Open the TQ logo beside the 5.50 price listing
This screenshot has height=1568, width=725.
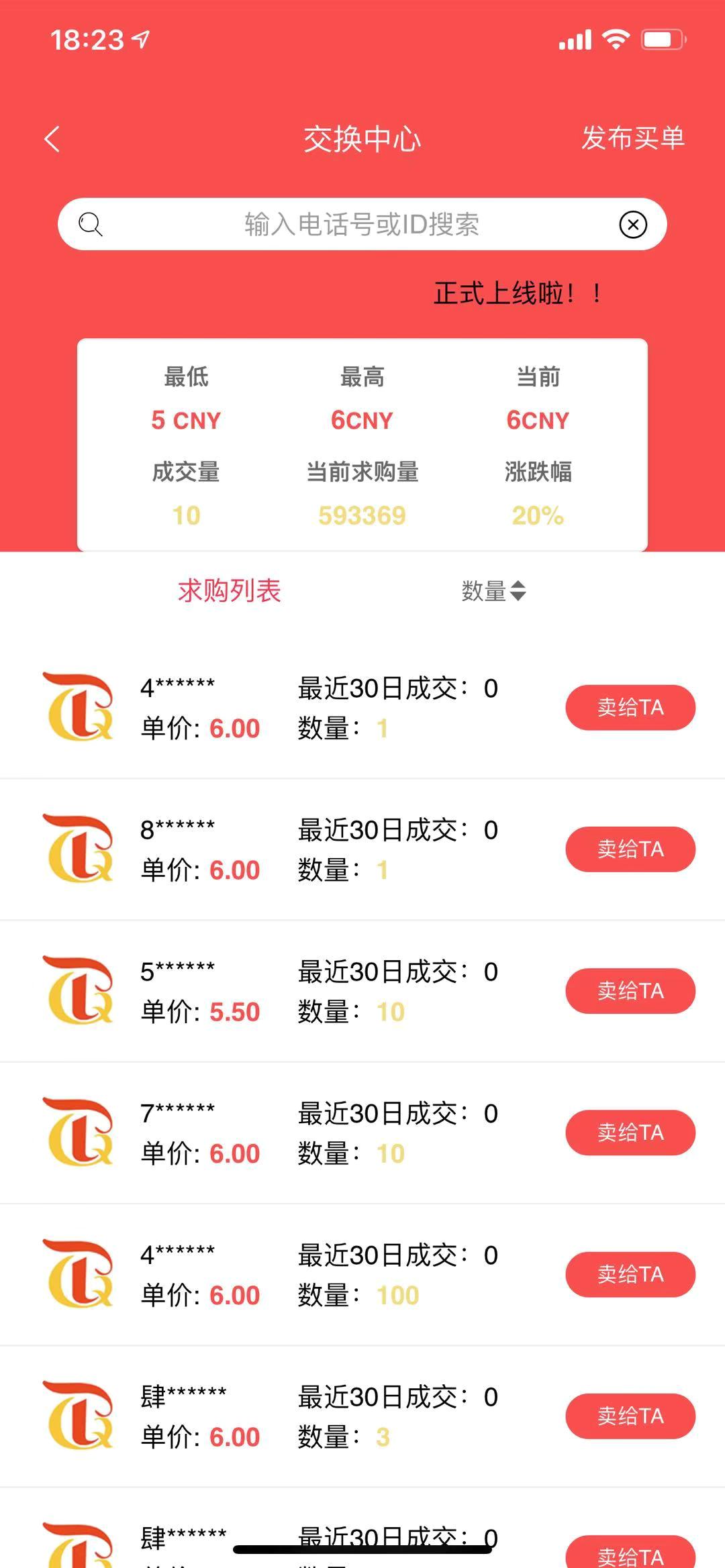point(77,990)
